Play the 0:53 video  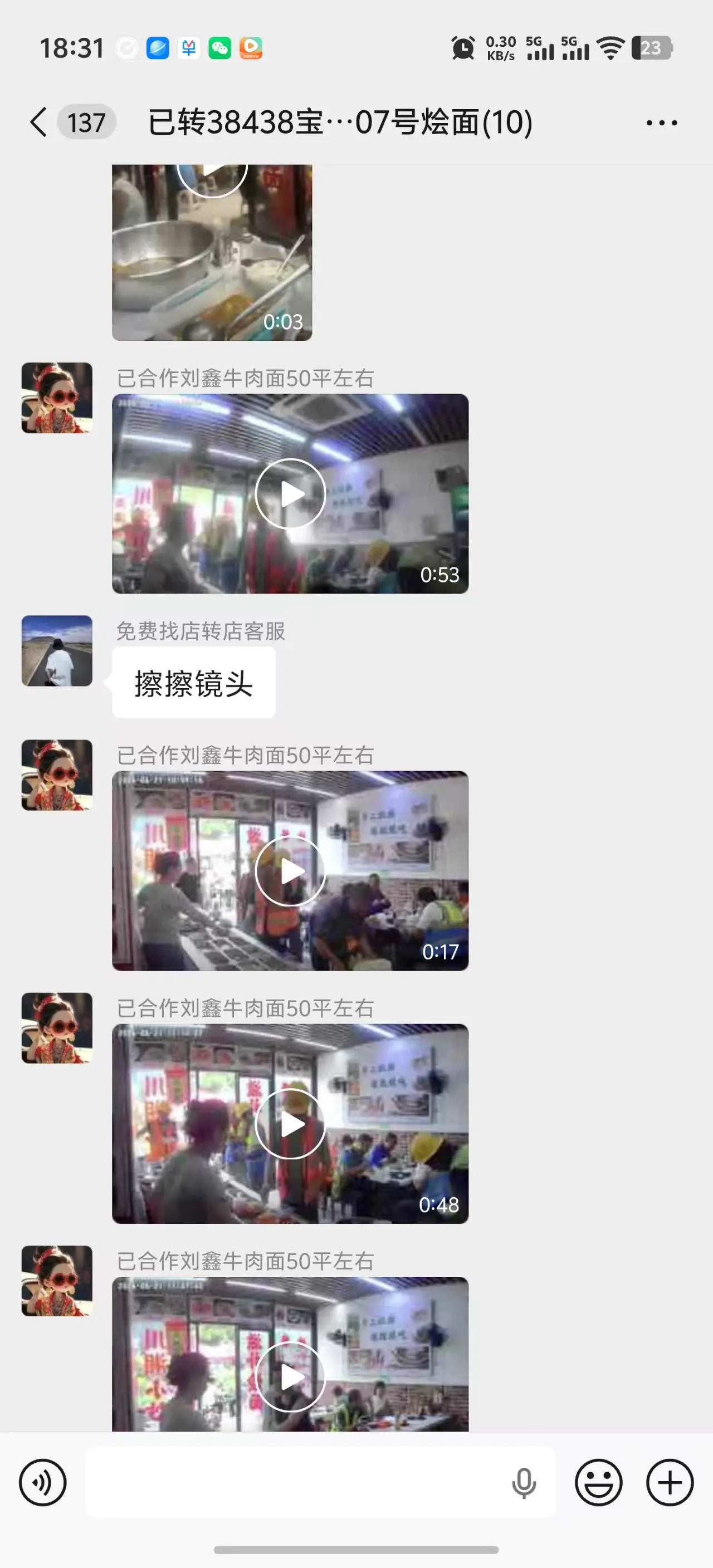click(290, 494)
